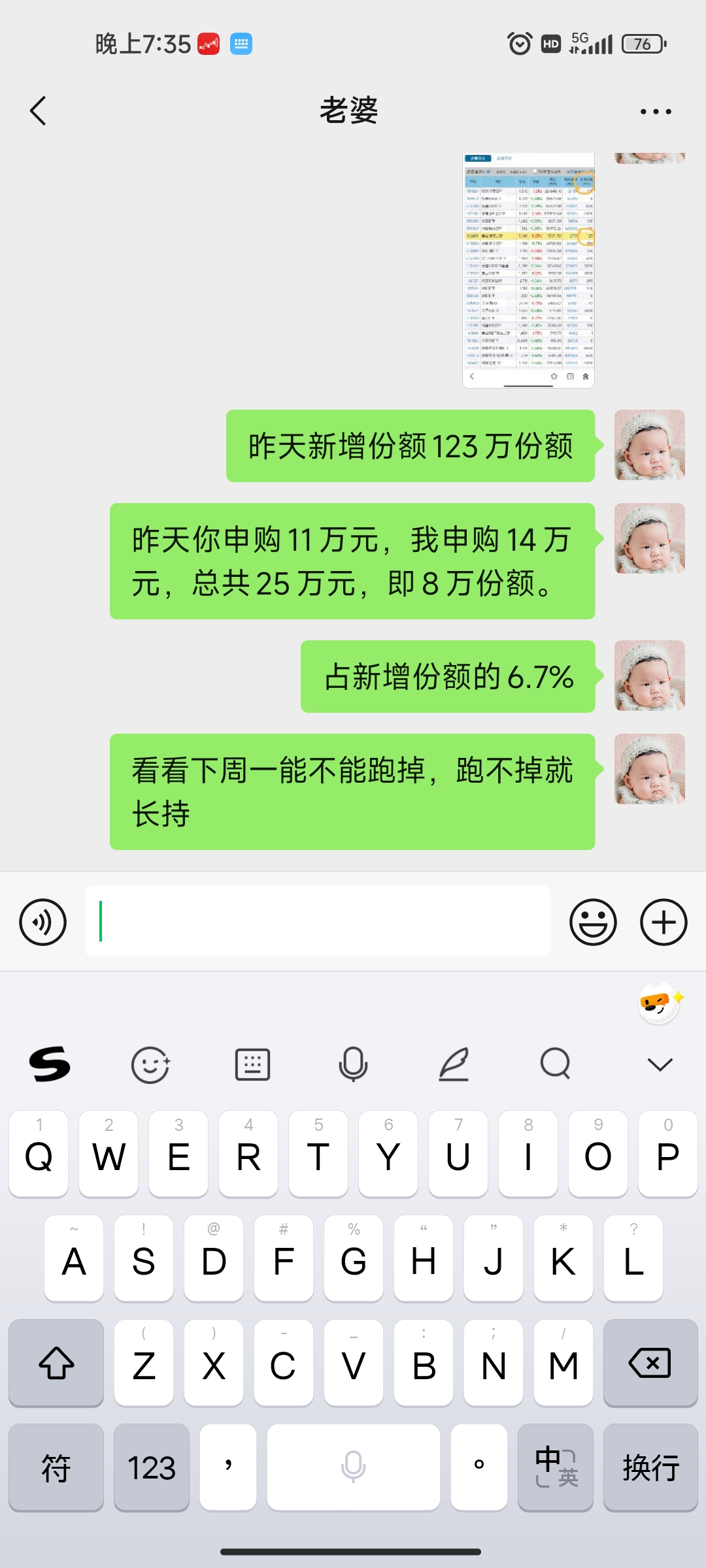The width and height of the screenshot is (706, 1568).
Task: Tap the backspace key
Action: (650, 1363)
